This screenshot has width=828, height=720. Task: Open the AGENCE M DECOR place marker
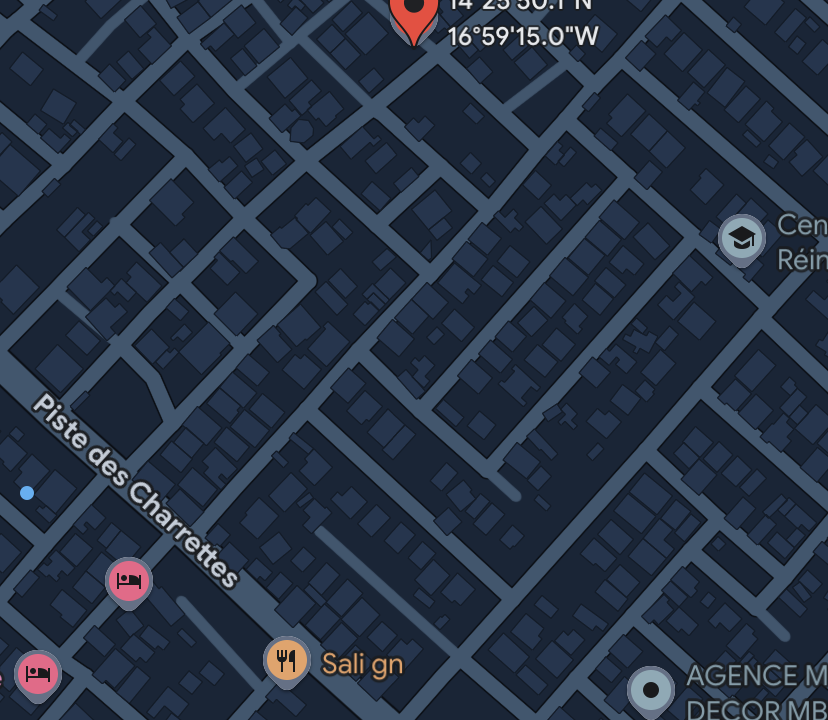[x=651, y=689]
